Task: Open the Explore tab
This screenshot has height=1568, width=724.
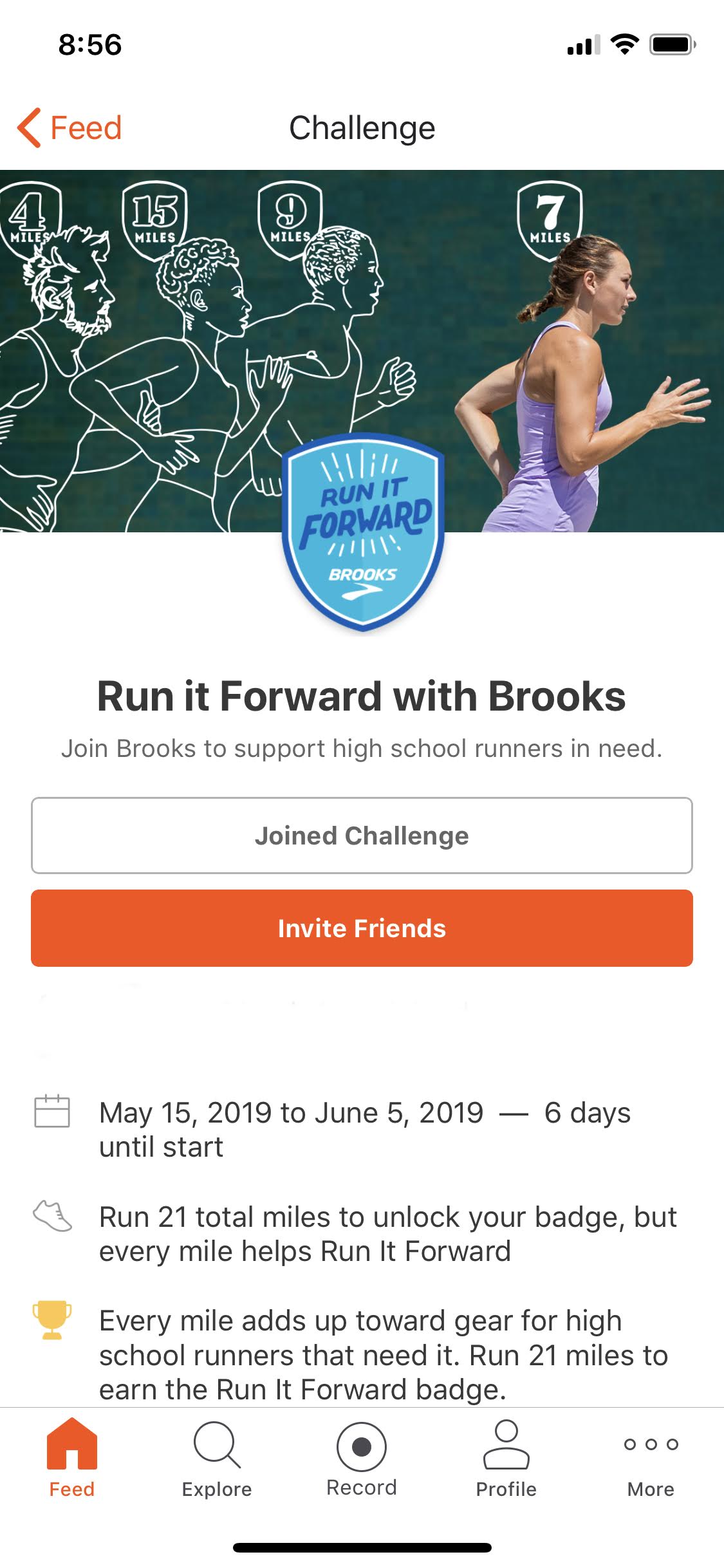Action: pos(217,1459)
